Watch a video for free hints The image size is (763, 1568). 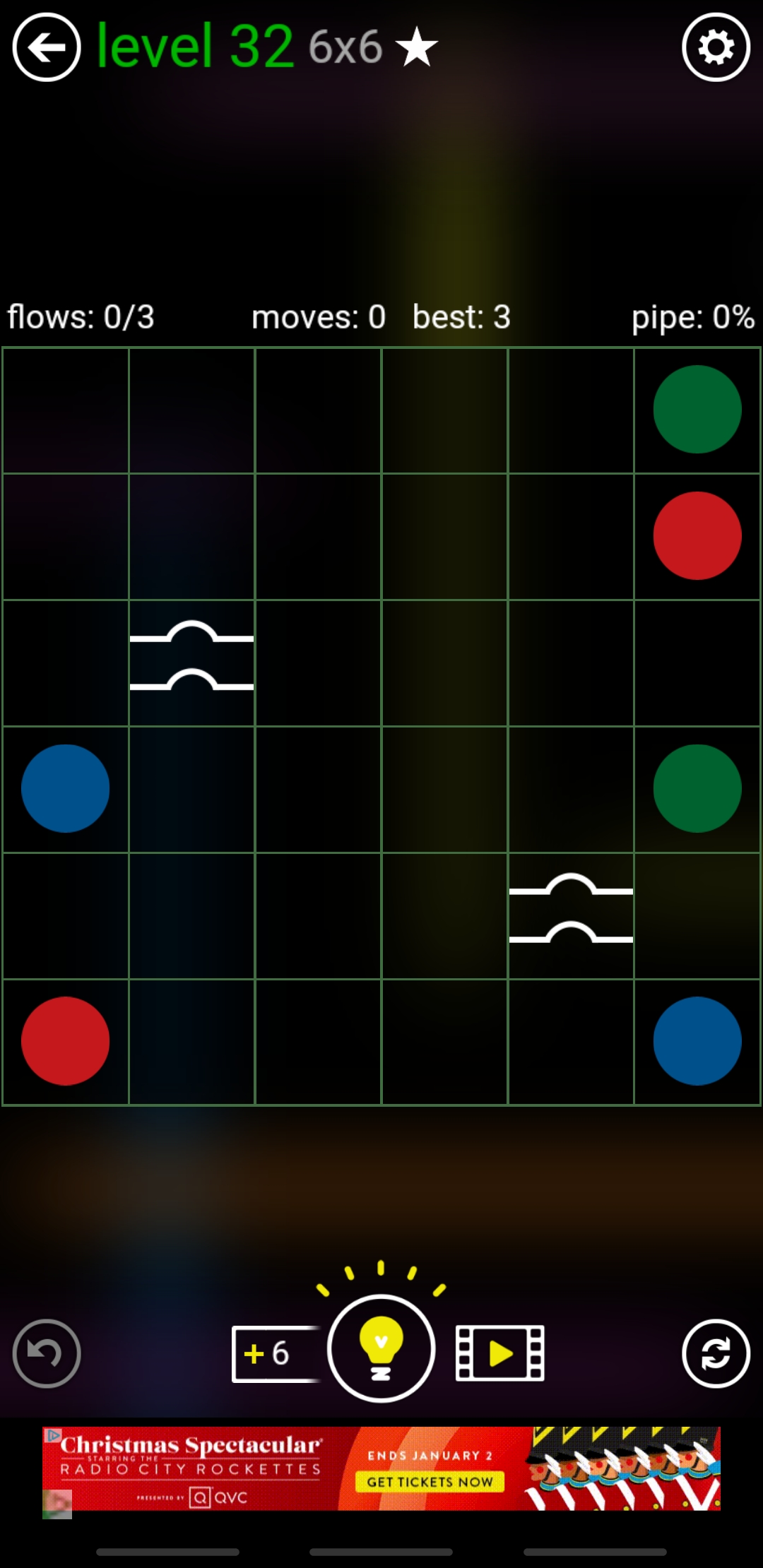(x=500, y=1353)
